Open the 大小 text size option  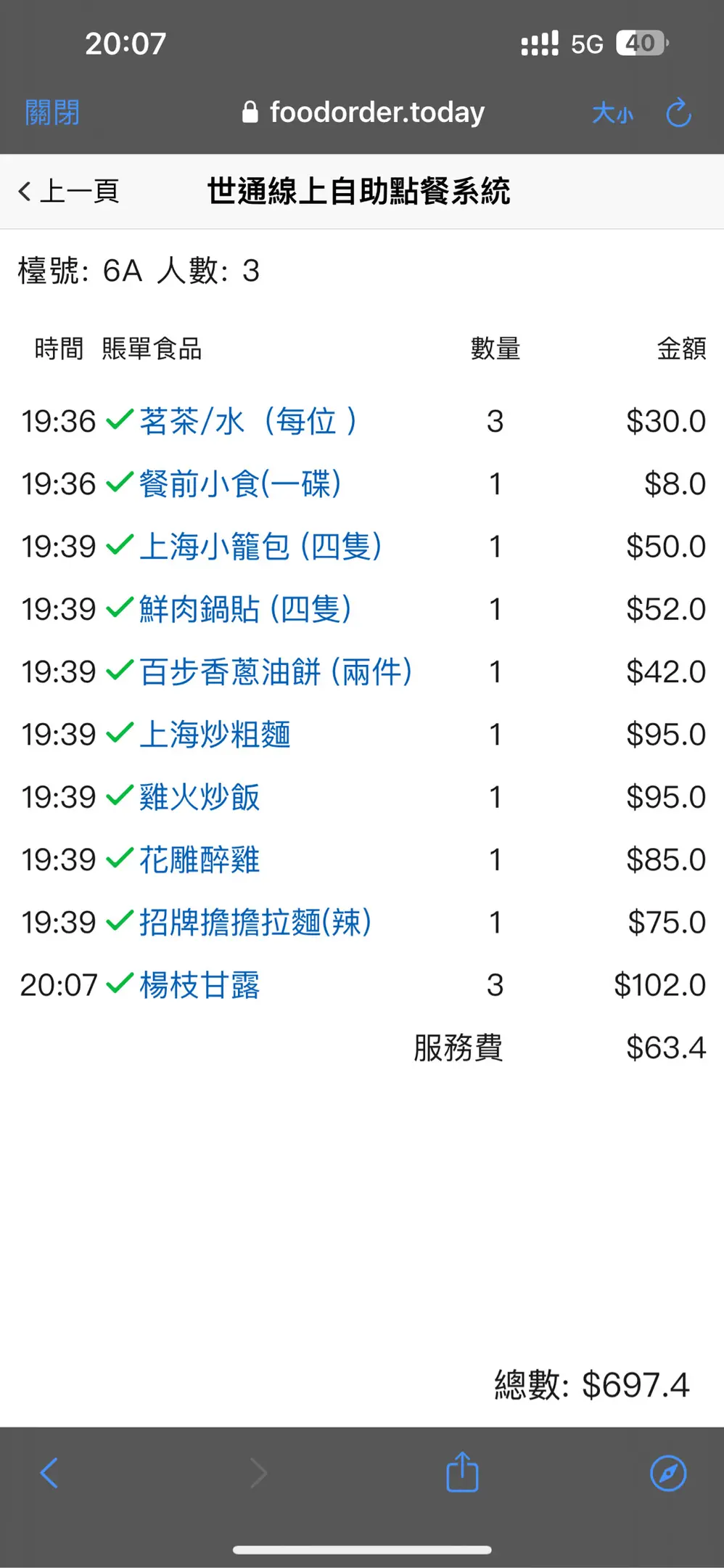tap(612, 113)
